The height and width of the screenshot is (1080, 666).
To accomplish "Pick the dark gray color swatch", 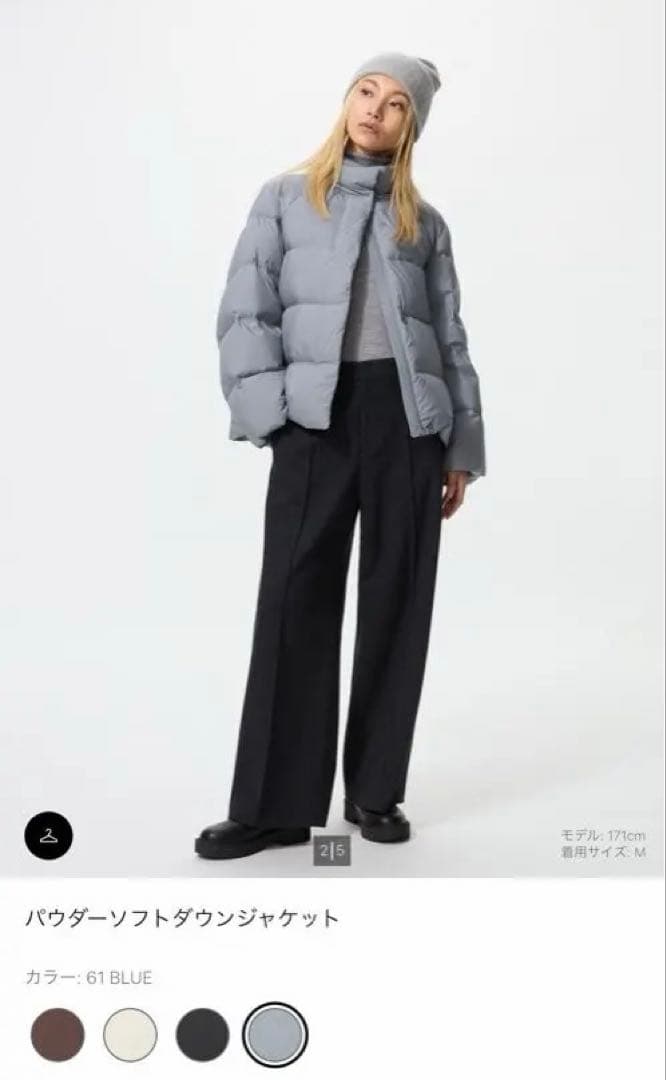I will [x=203, y=1034].
